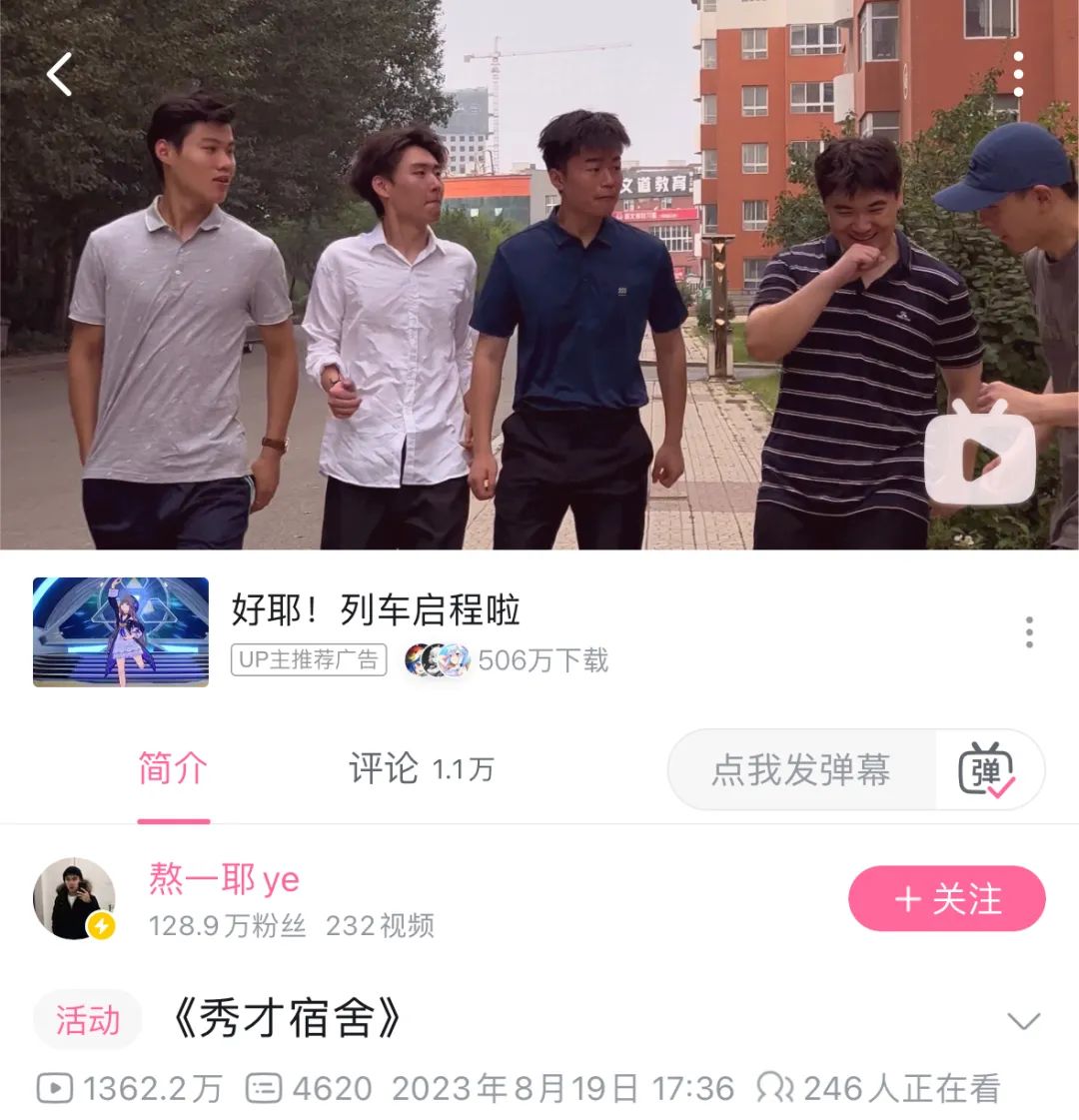Open the video's overflow menu
Viewport: 1079px width, 1120px height.
1018,75
